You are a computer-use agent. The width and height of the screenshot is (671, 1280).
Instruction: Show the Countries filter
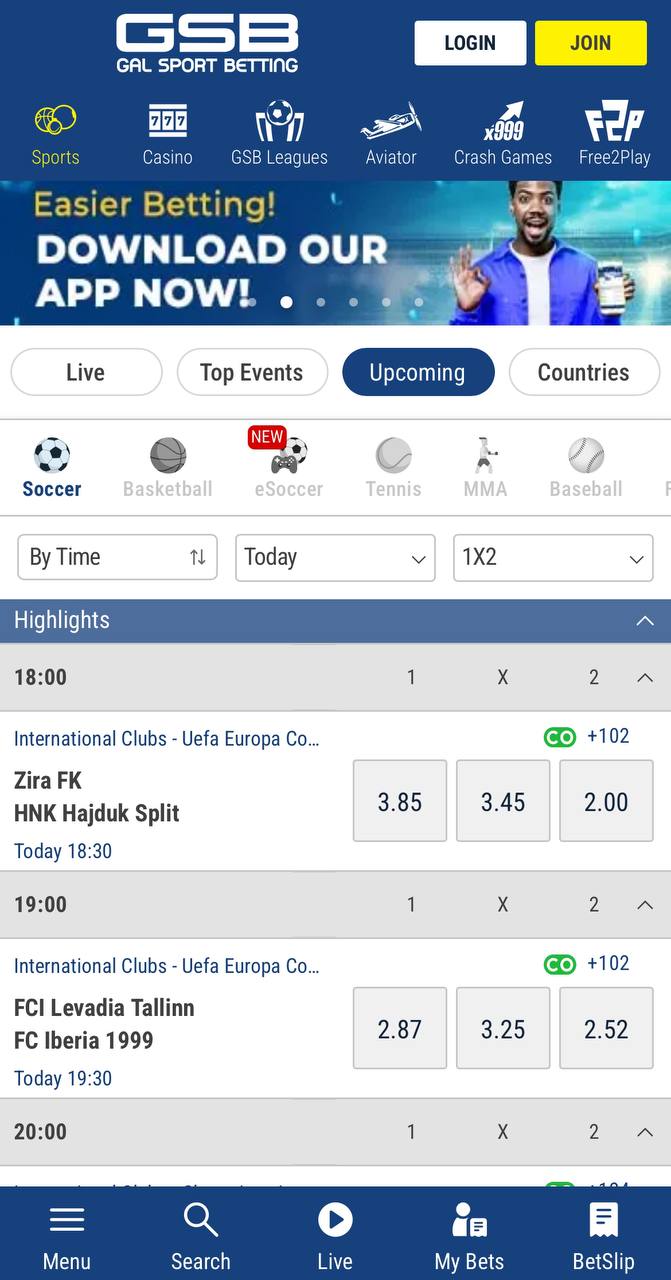pyautogui.click(x=584, y=372)
